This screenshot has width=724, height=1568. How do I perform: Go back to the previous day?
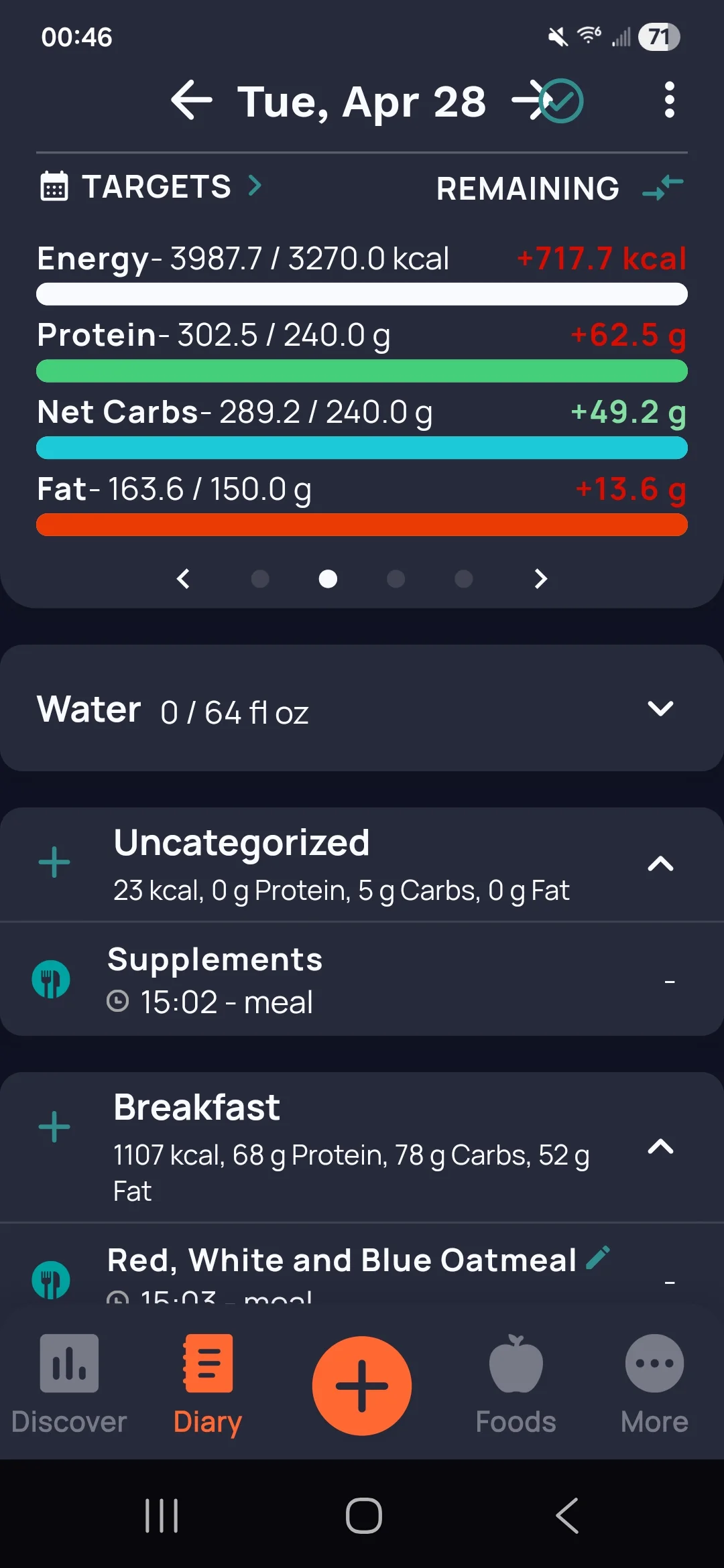click(192, 101)
